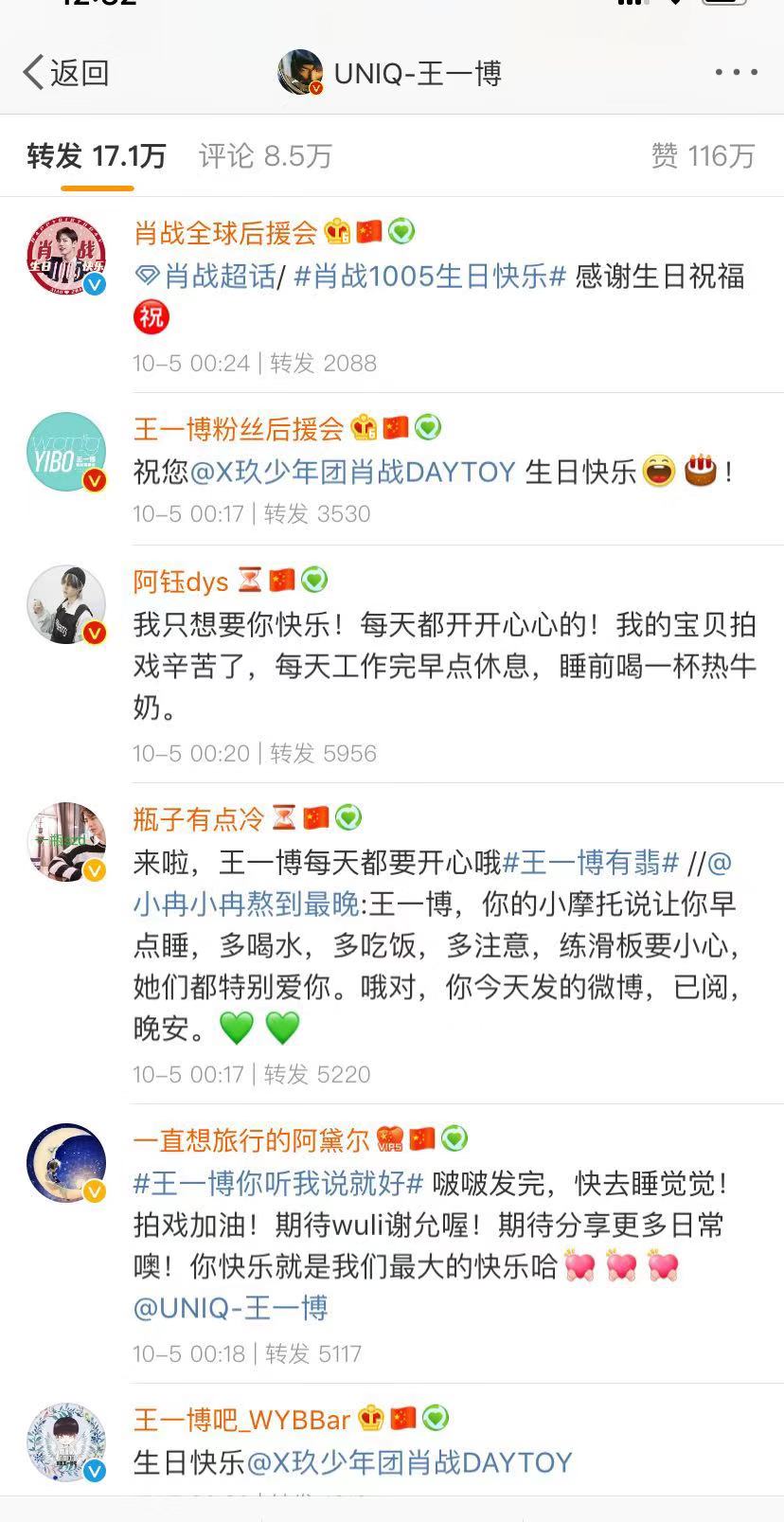Switch to the 赞 116万 tab
The height and width of the screenshot is (1522, 784).
click(703, 155)
